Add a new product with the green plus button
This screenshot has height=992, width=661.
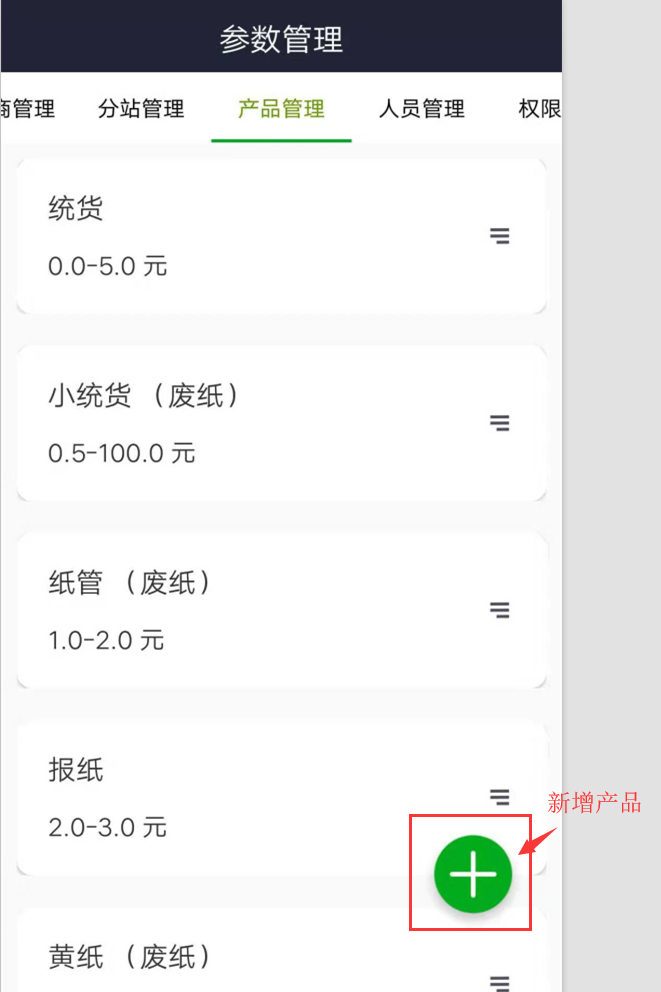[x=472, y=873]
